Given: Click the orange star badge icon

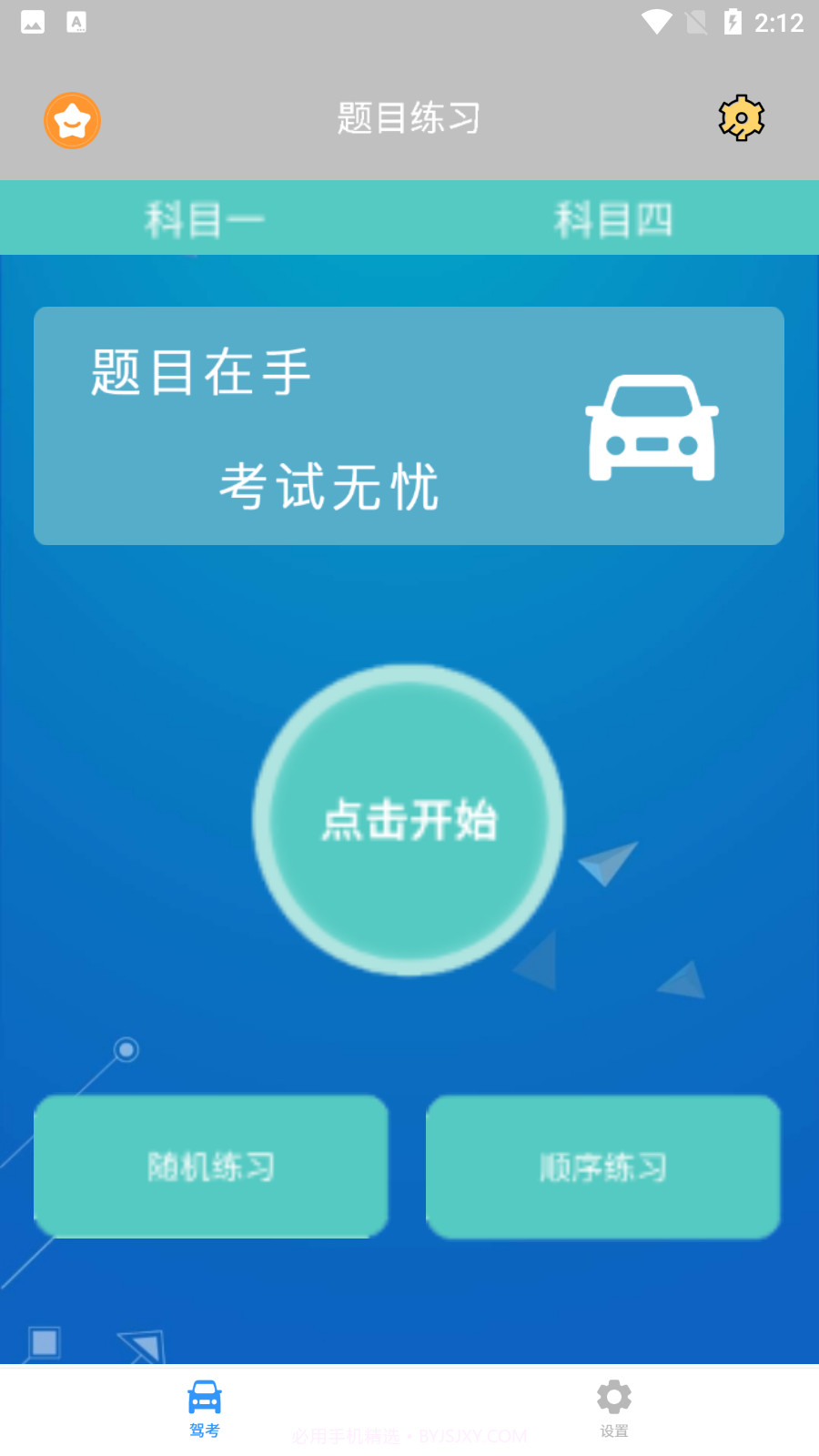Looking at the screenshot, I should [73, 119].
